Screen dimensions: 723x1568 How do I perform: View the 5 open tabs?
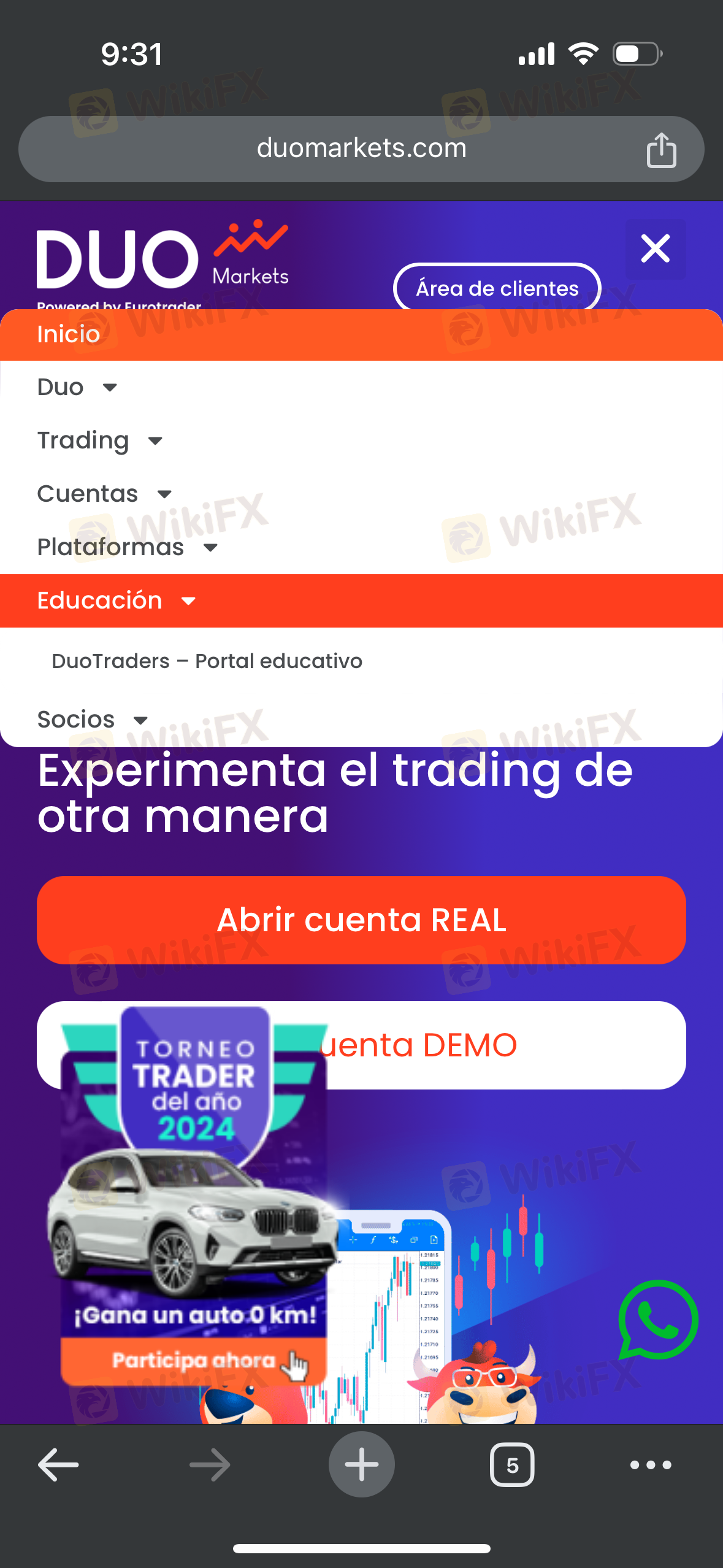coord(512,1465)
